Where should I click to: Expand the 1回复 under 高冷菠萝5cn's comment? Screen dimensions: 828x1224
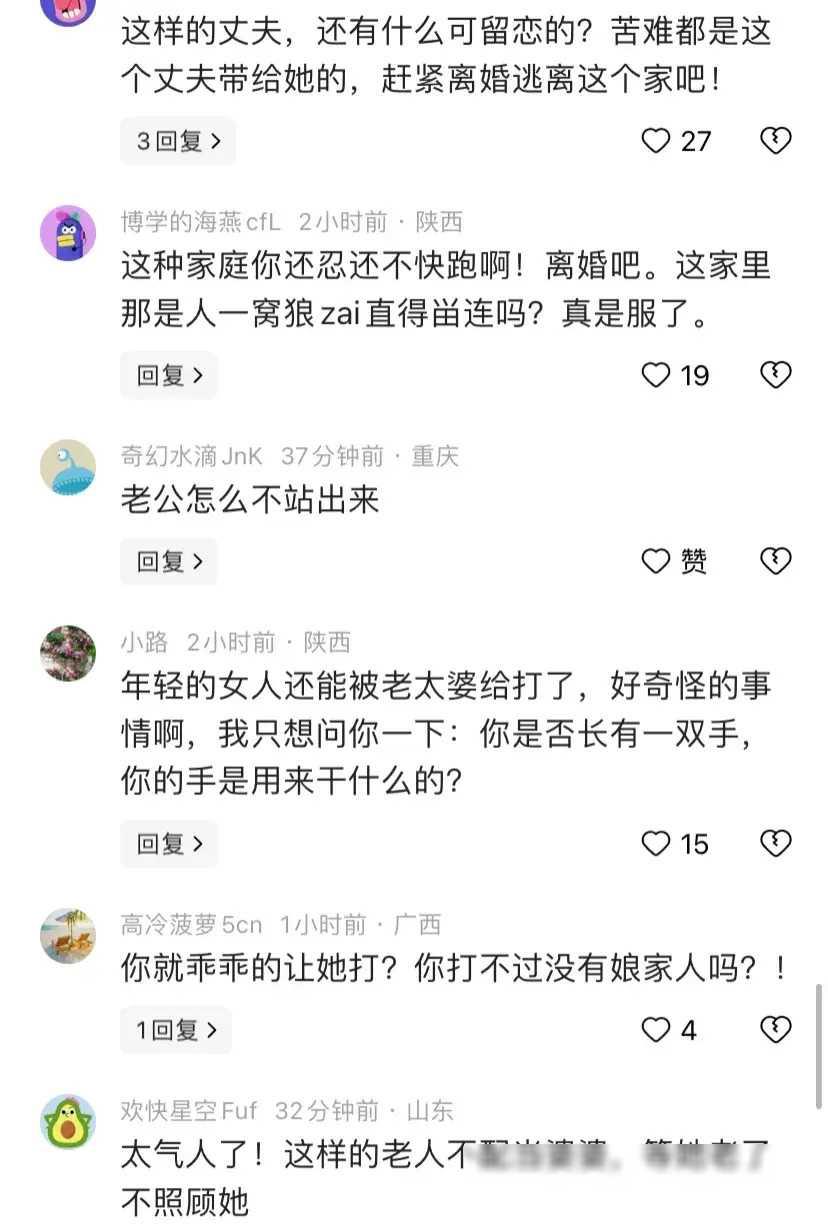[x=175, y=1030]
